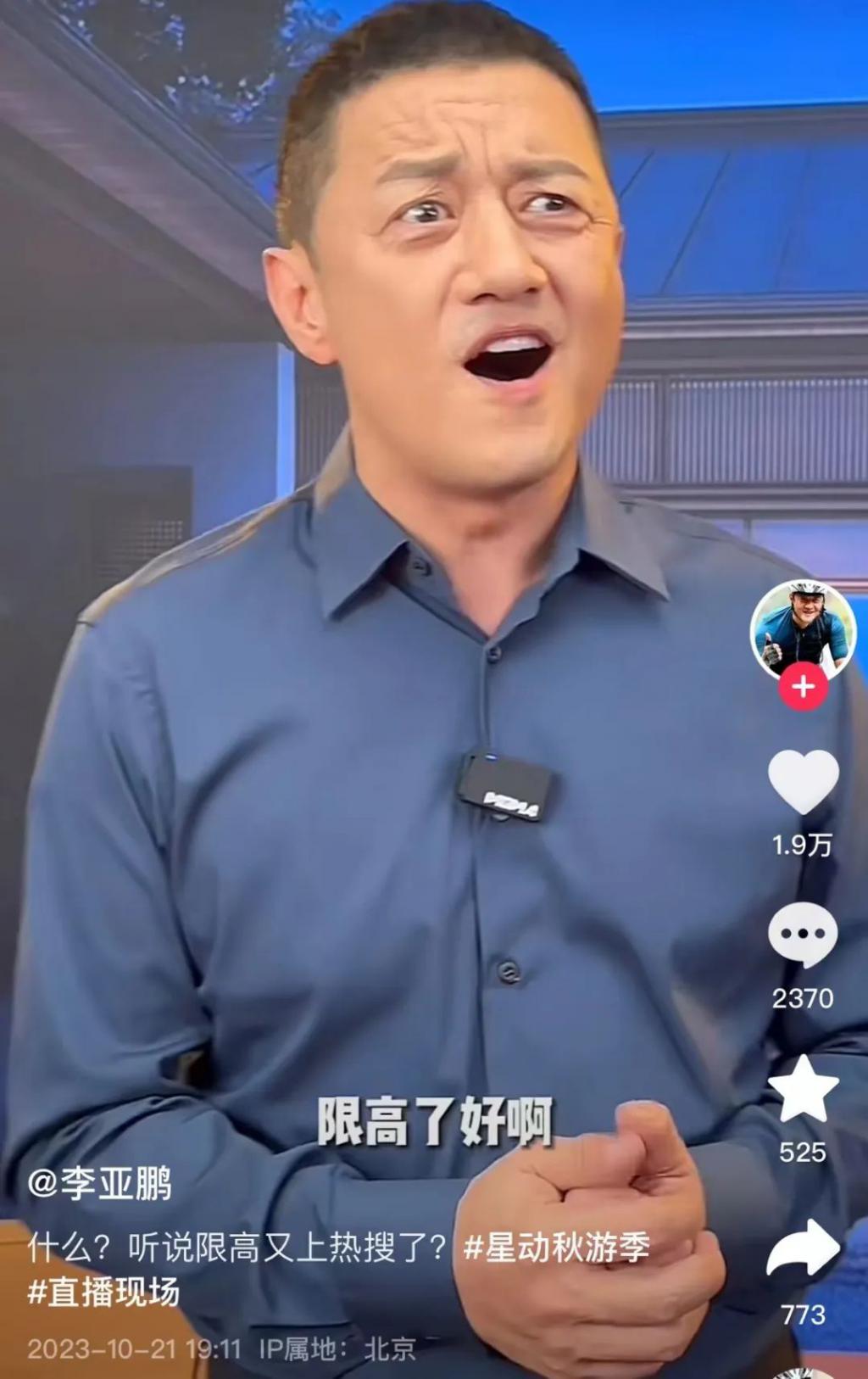
Task: Open hashtag #直播现场
Action: [103, 1292]
